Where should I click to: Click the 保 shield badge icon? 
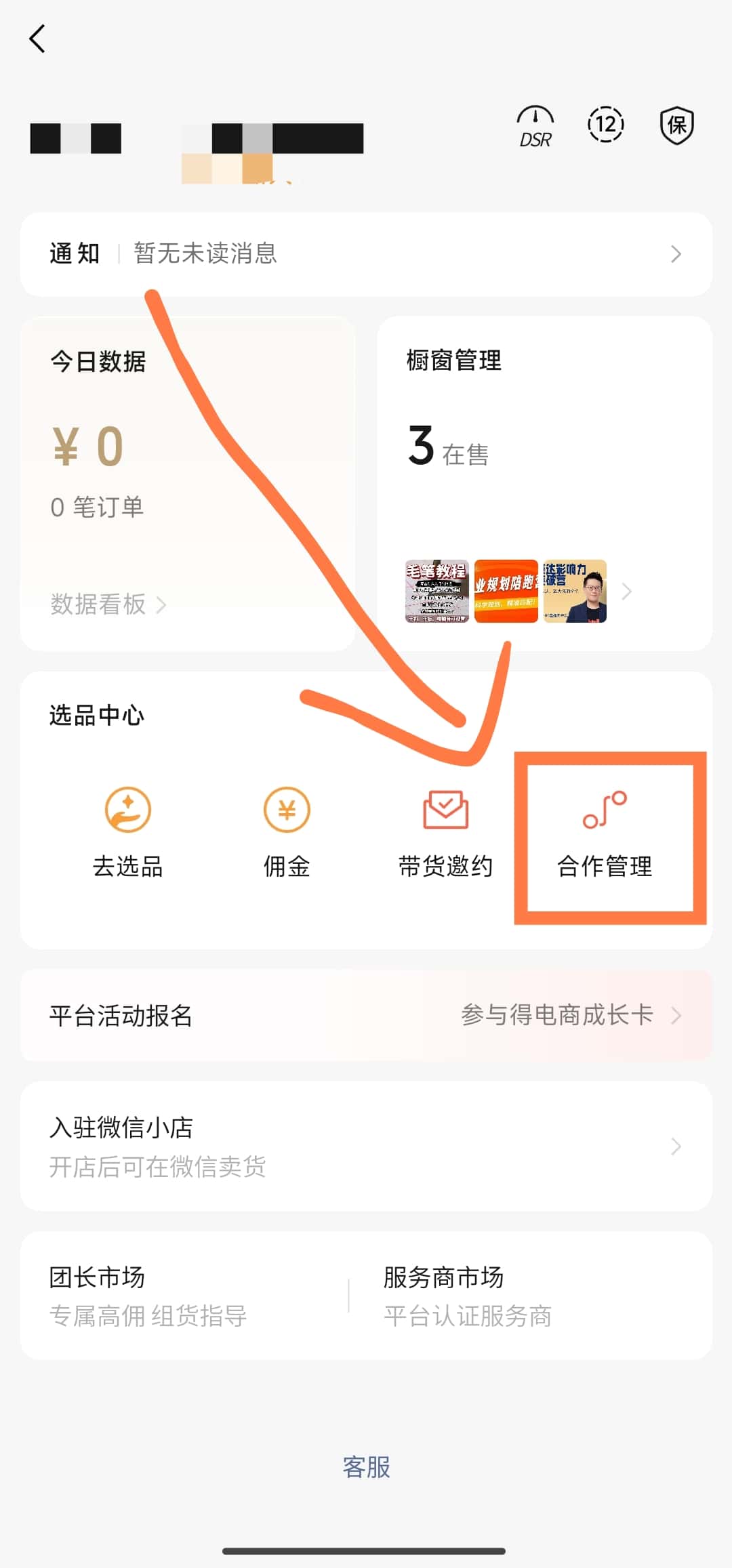[676, 125]
